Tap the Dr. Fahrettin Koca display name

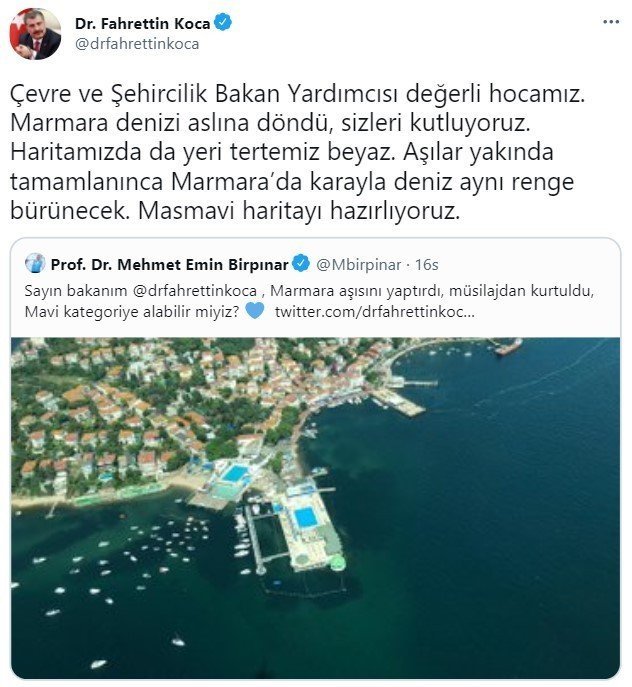[x=142, y=22]
